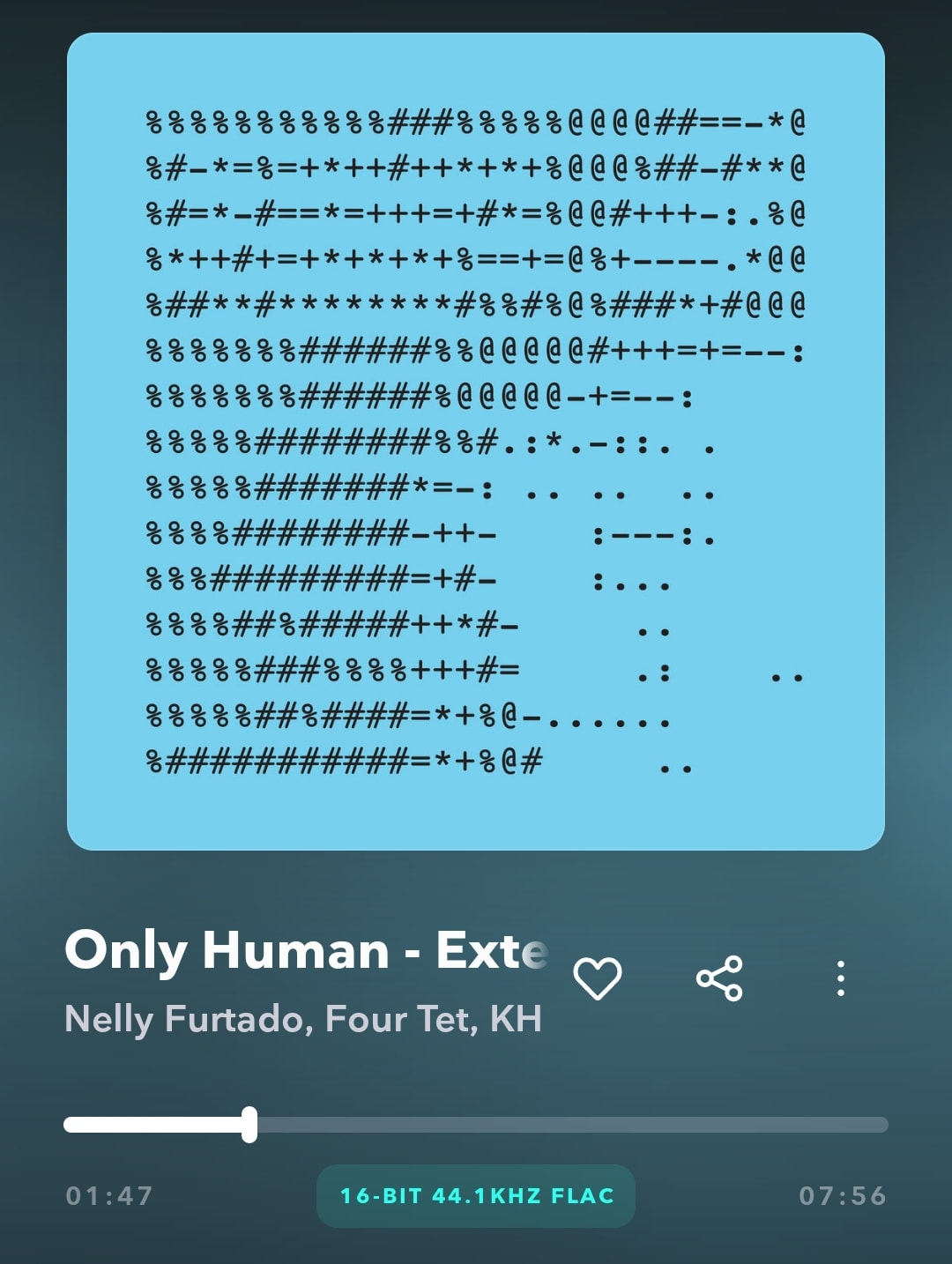
Task: Open the three-dot overflow menu
Action: (x=841, y=978)
